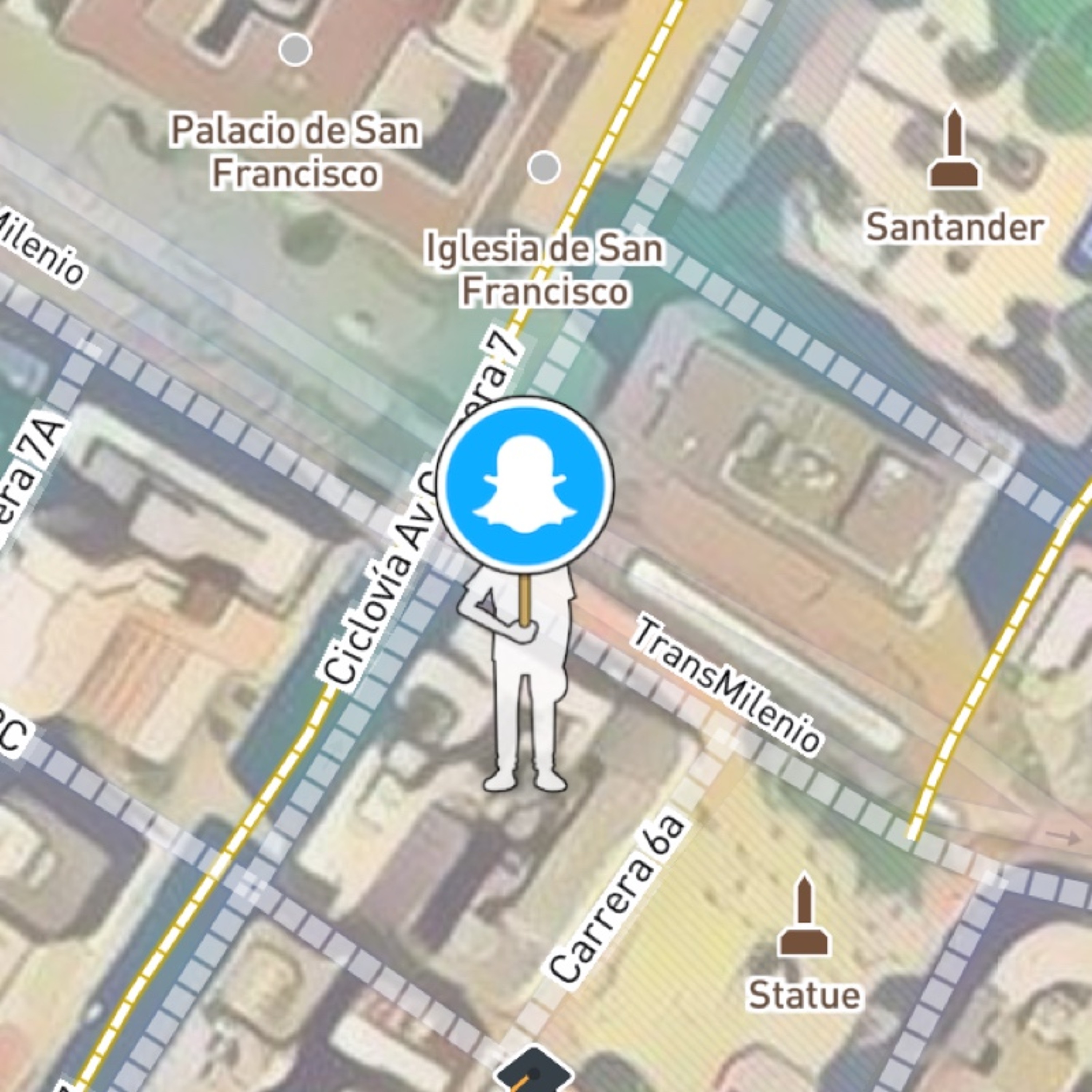
Task: Tap the Snapchat ghost avatar marker
Action: pos(525,485)
